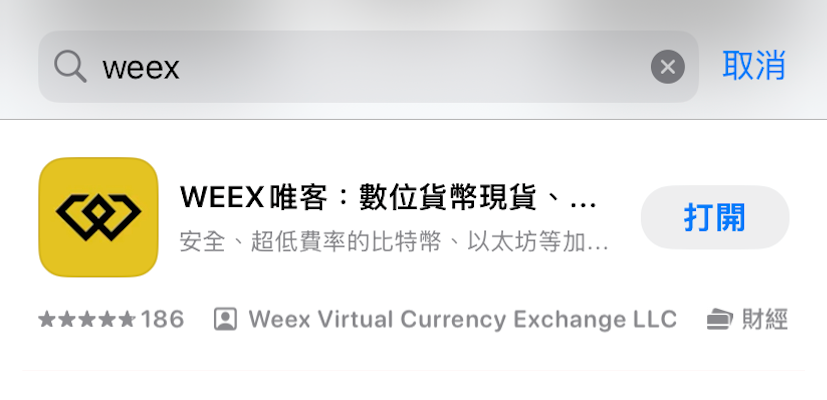Screen dimensions: 827x400
Task: Cancel the search with 取消
Action: coord(754,66)
